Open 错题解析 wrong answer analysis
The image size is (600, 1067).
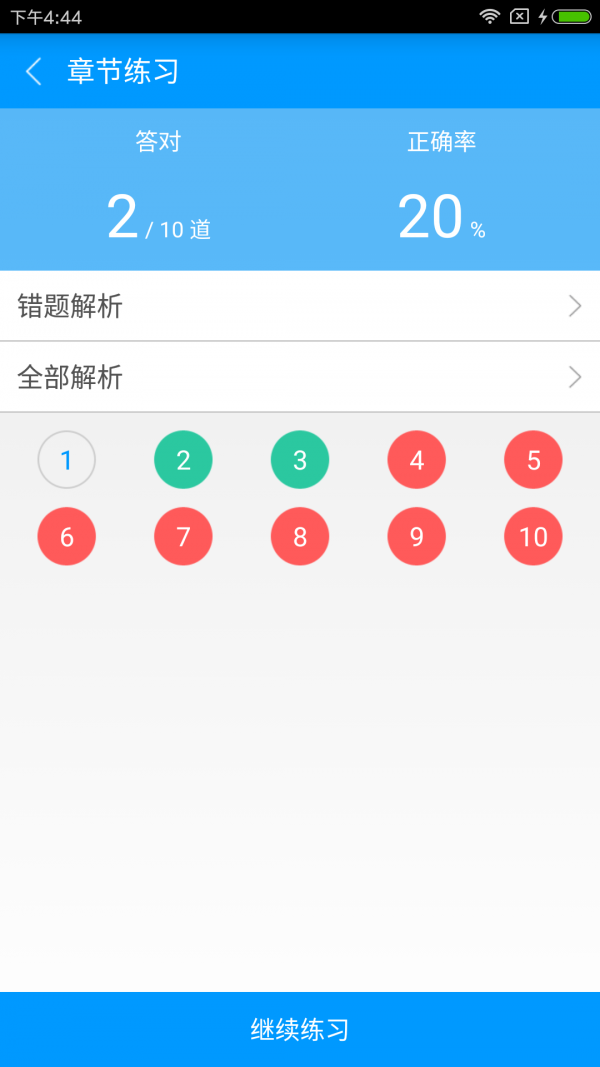click(x=300, y=306)
